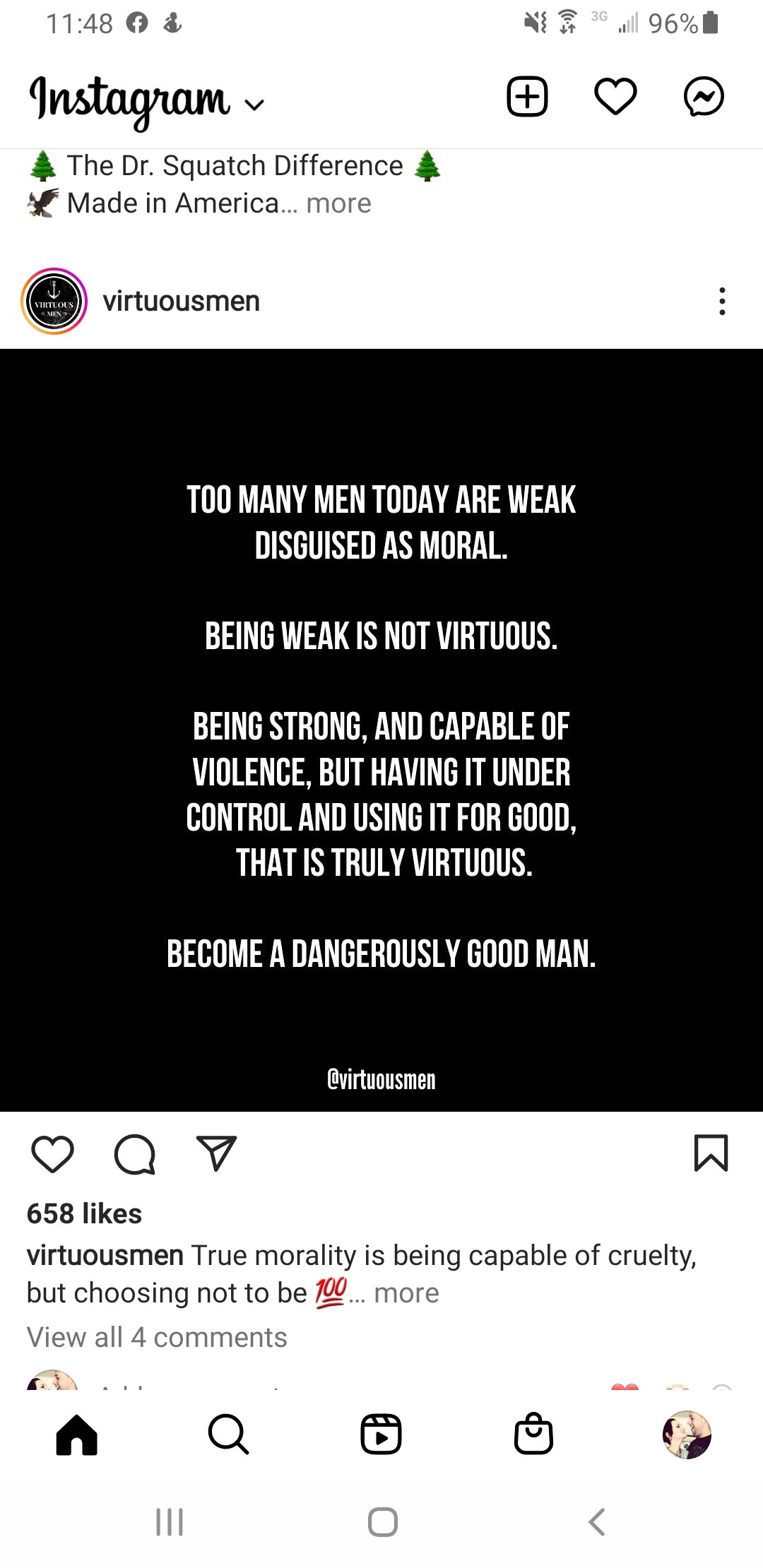Expand the virtuousmen caption with more

(406, 1293)
